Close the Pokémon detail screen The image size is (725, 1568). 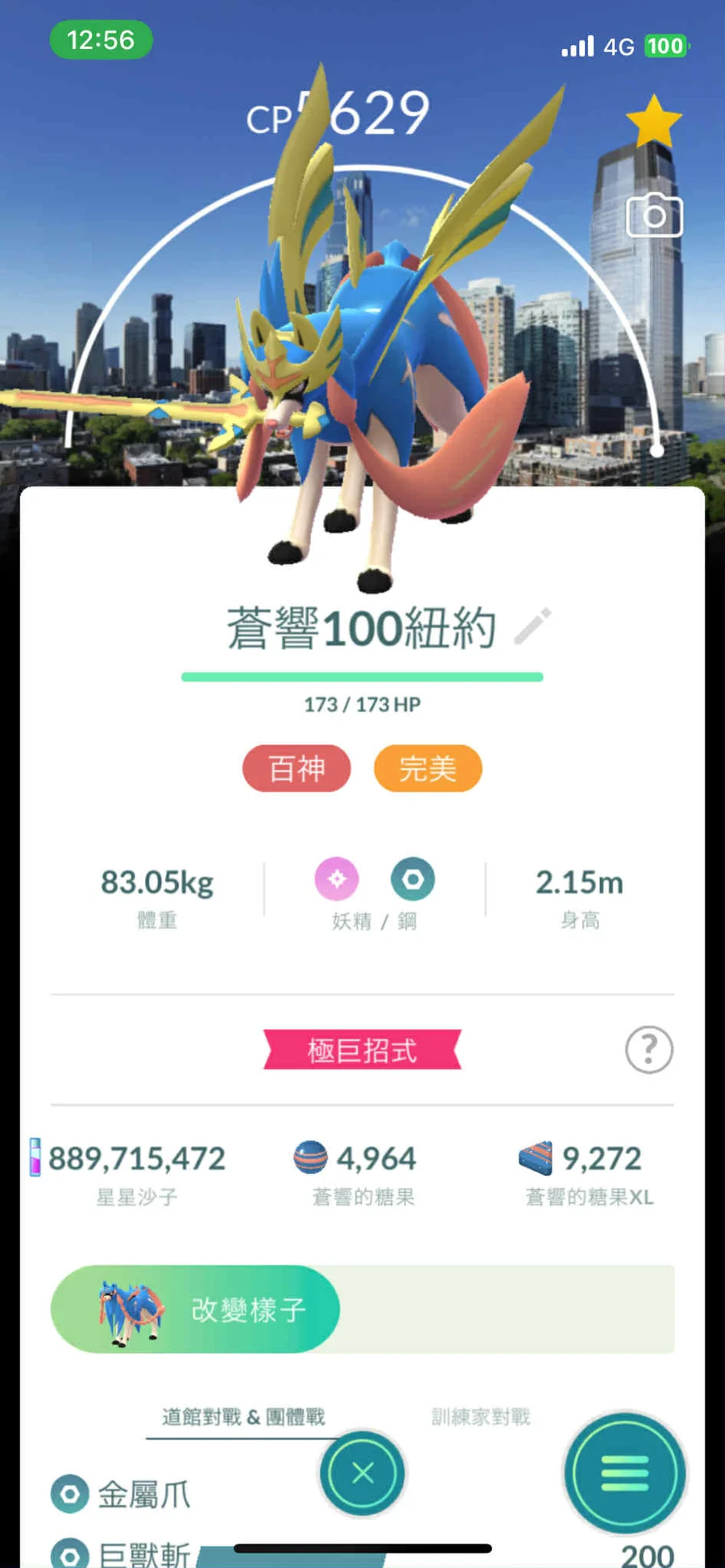(362, 1473)
